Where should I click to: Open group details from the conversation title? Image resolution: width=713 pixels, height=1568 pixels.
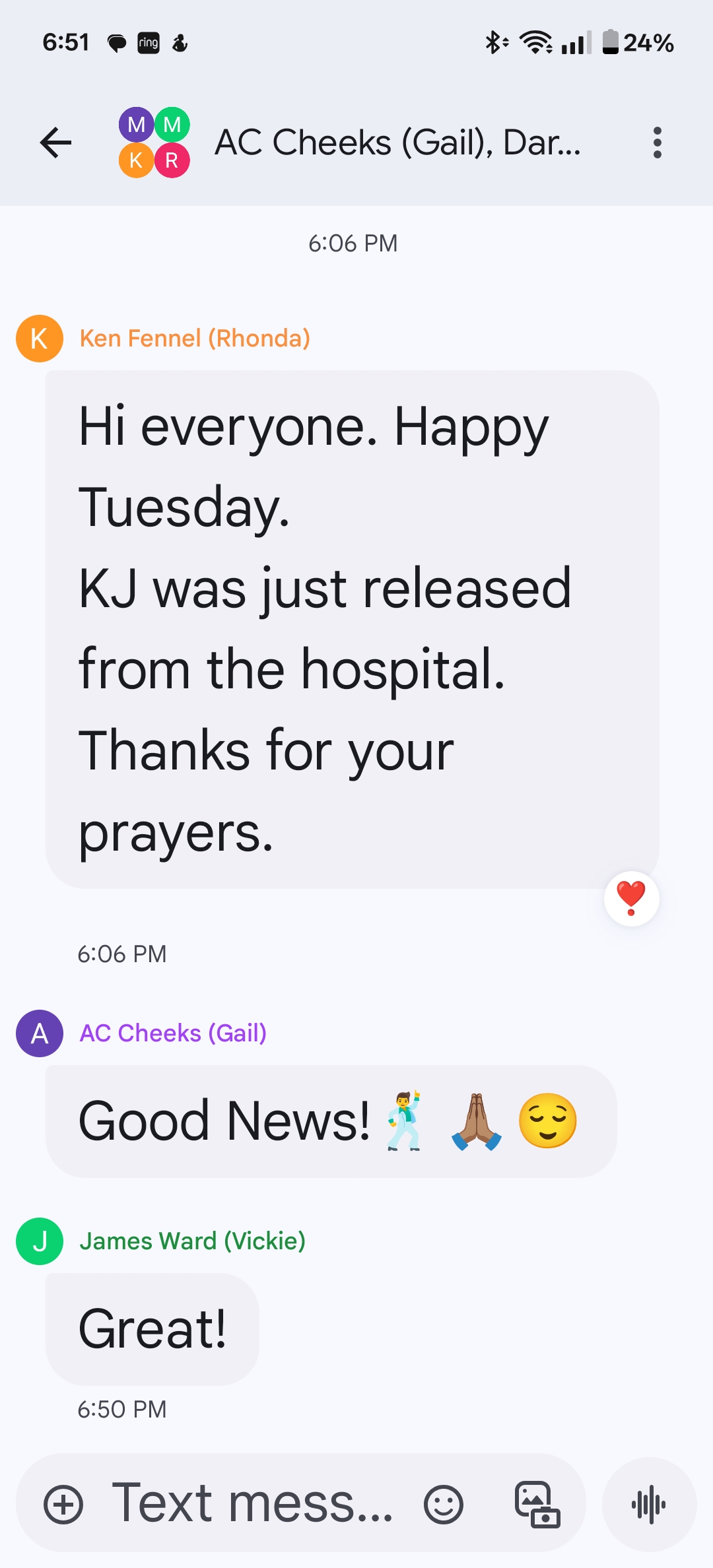pos(397,143)
